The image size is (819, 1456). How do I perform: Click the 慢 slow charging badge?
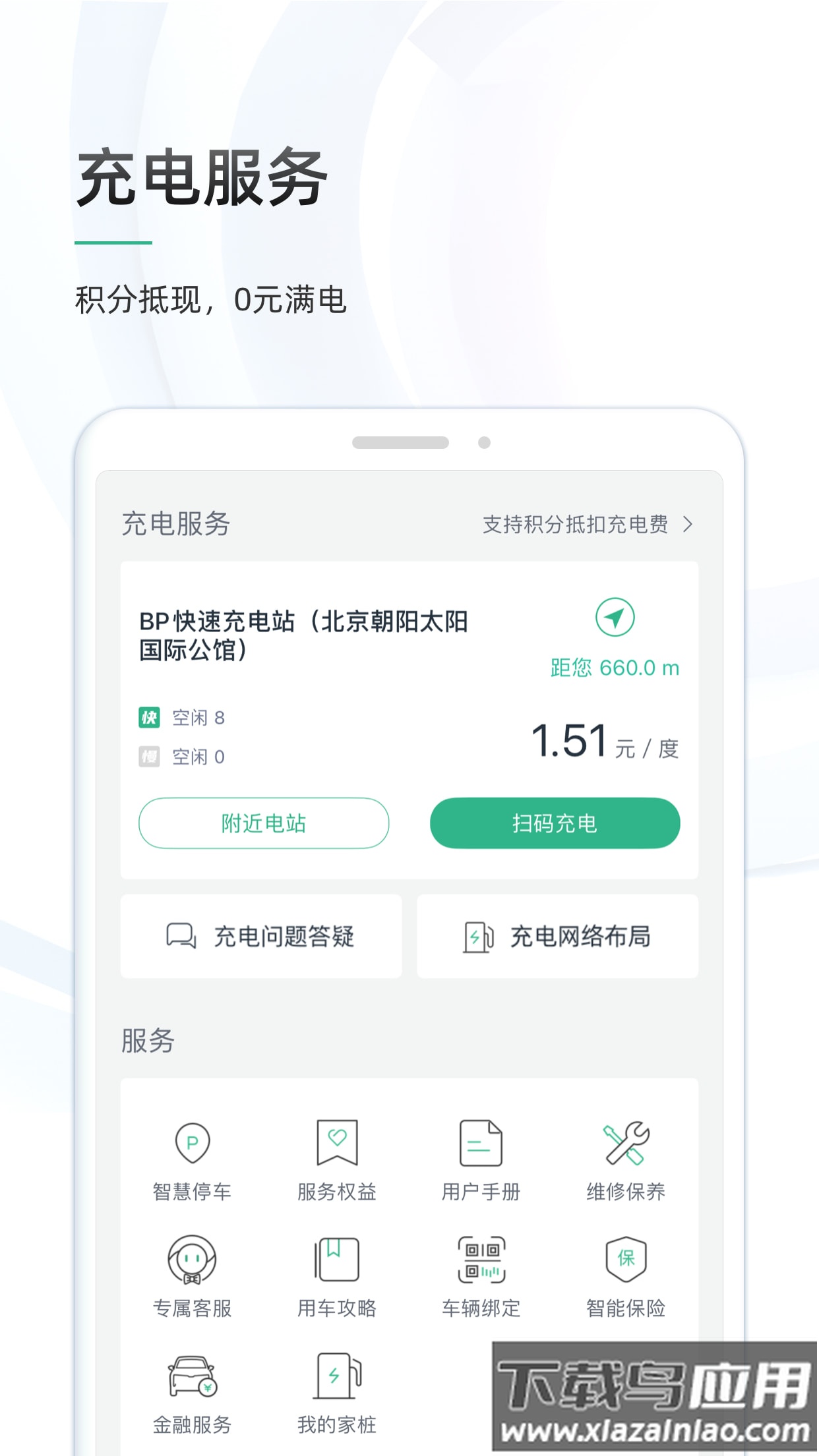click(150, 757)
